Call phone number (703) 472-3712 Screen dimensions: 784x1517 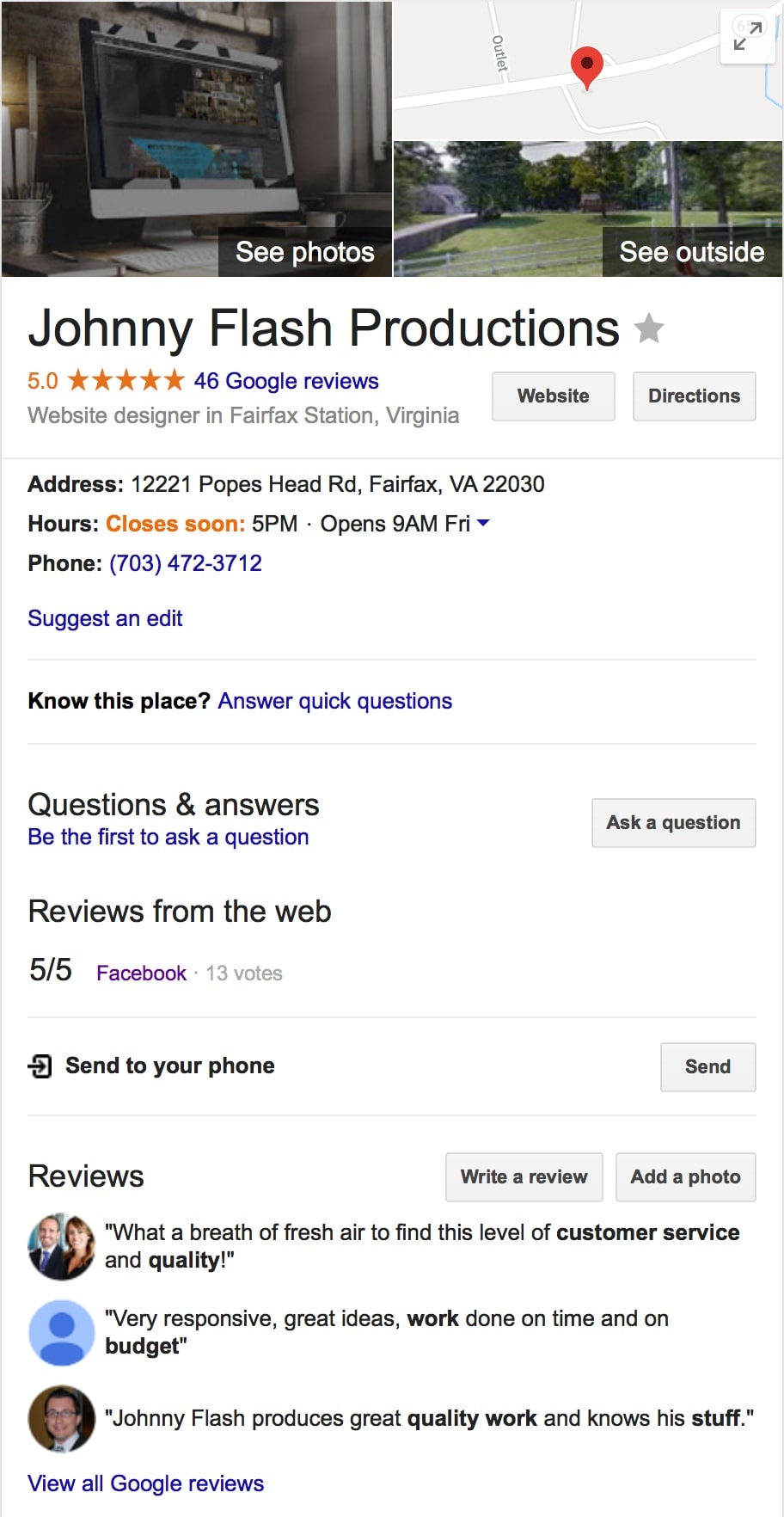coord(186,563)
